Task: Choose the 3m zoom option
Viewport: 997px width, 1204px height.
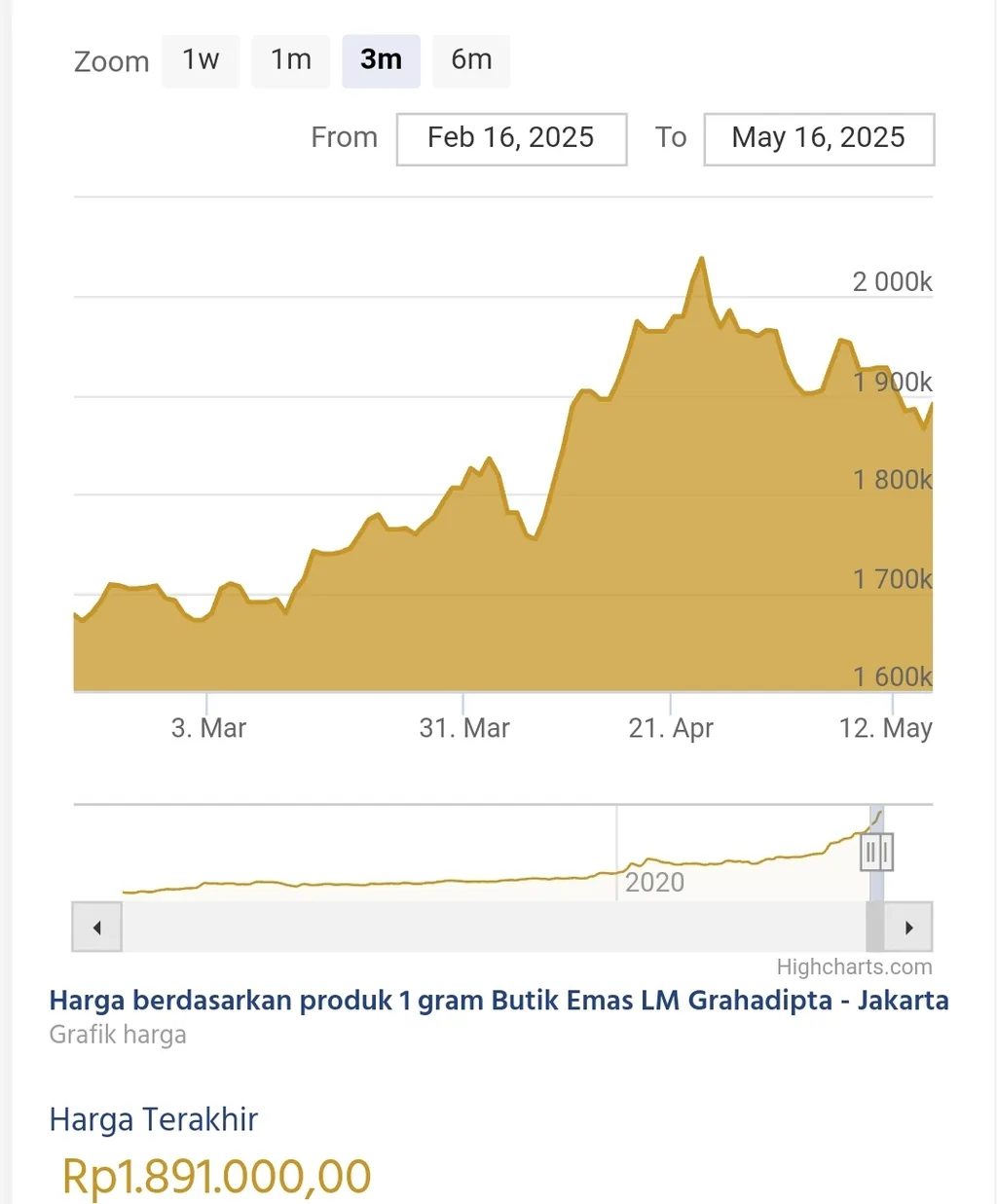Action: [x=381, y=60]
